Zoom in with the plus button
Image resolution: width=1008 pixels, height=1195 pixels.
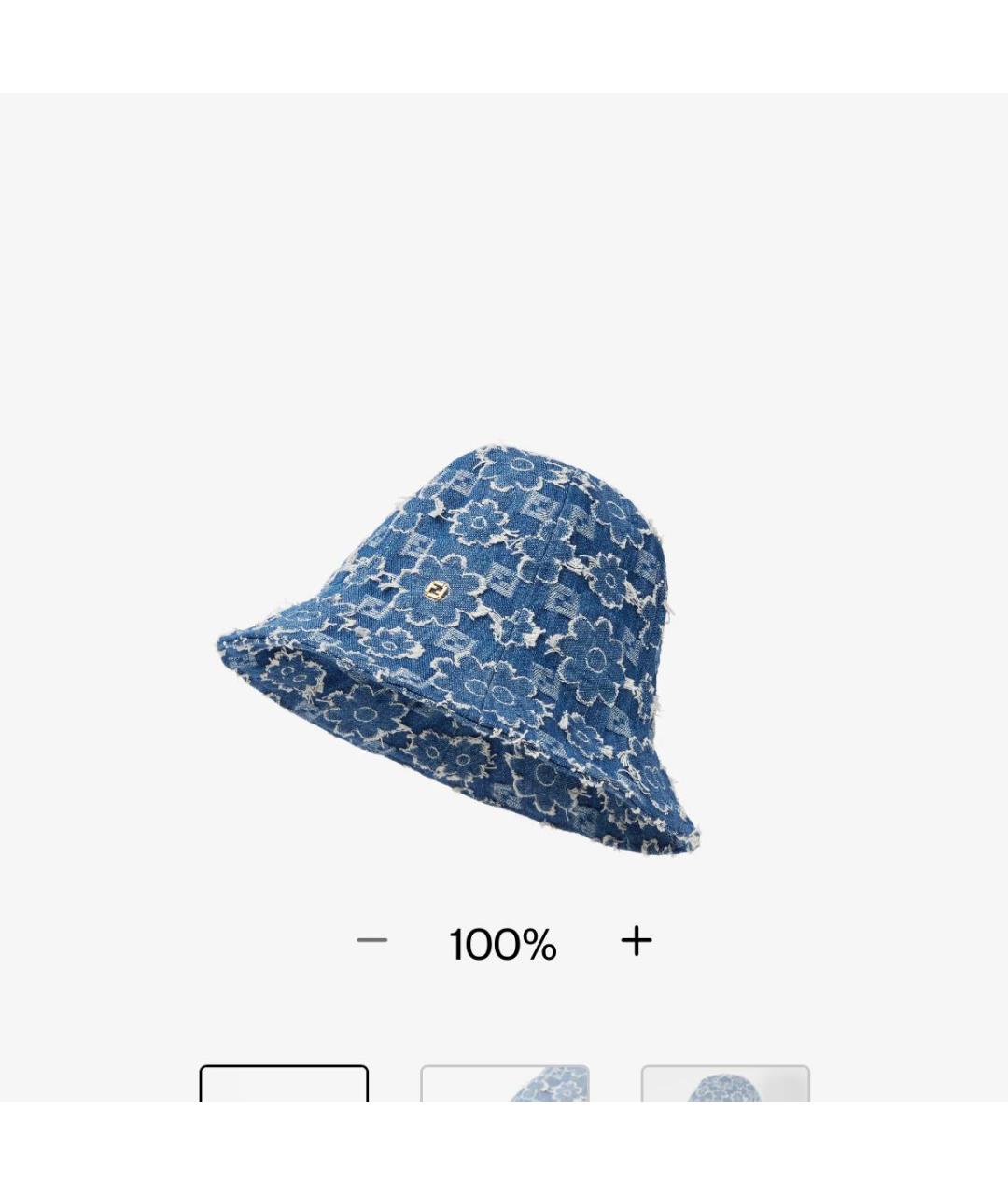(637, 940)
